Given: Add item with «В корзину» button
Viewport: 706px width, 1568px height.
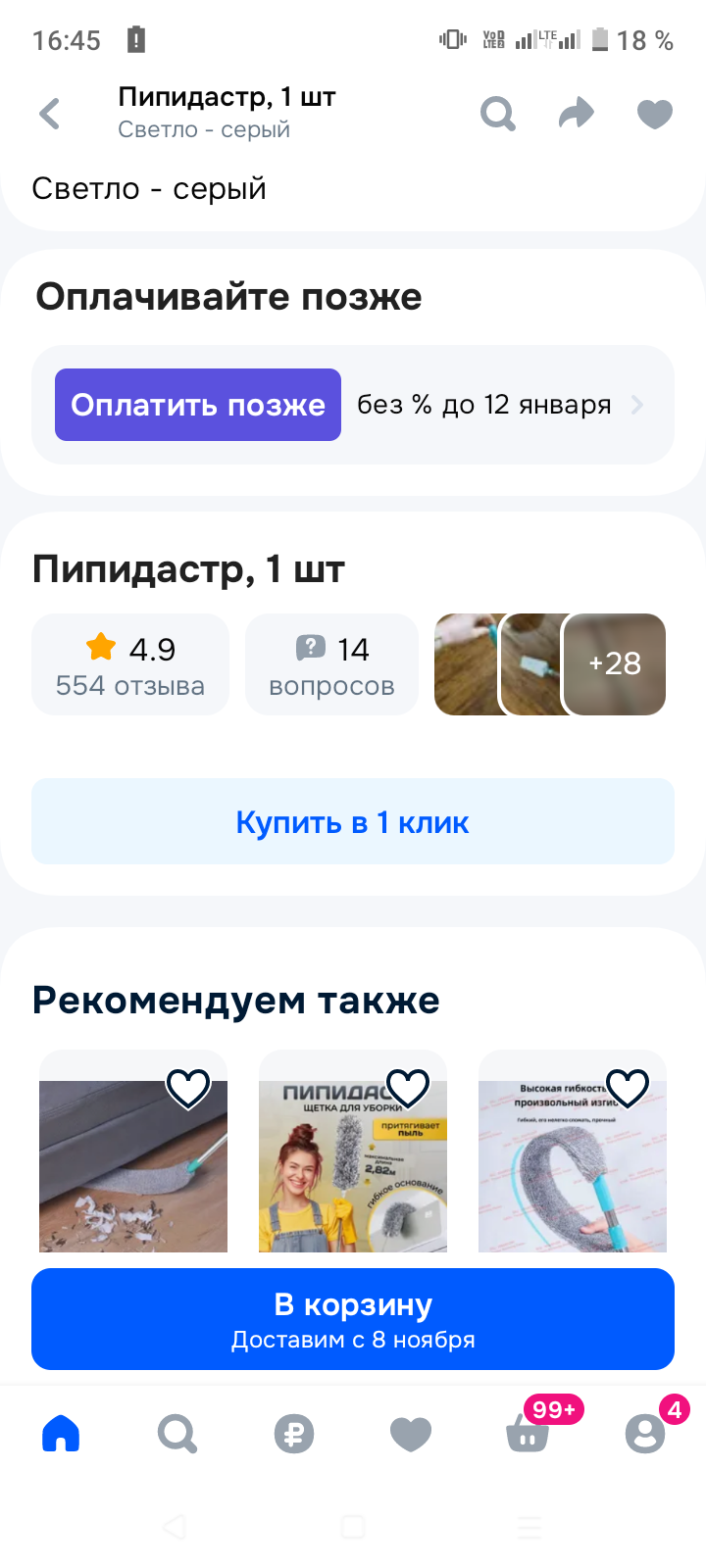Looking at the screenshot, I should coord(353,1319).
